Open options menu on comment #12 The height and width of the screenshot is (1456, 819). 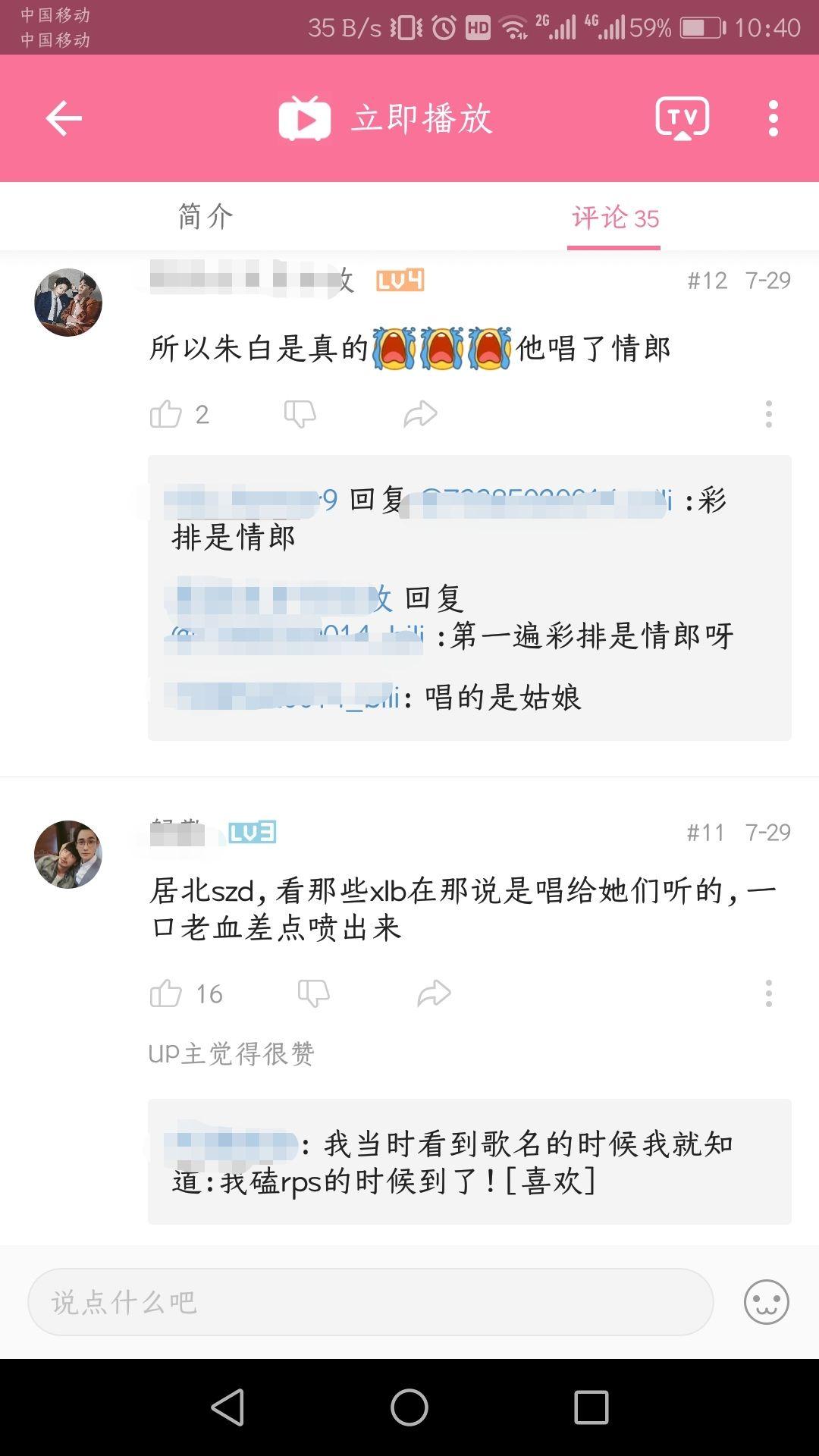[x=768, y=413]
